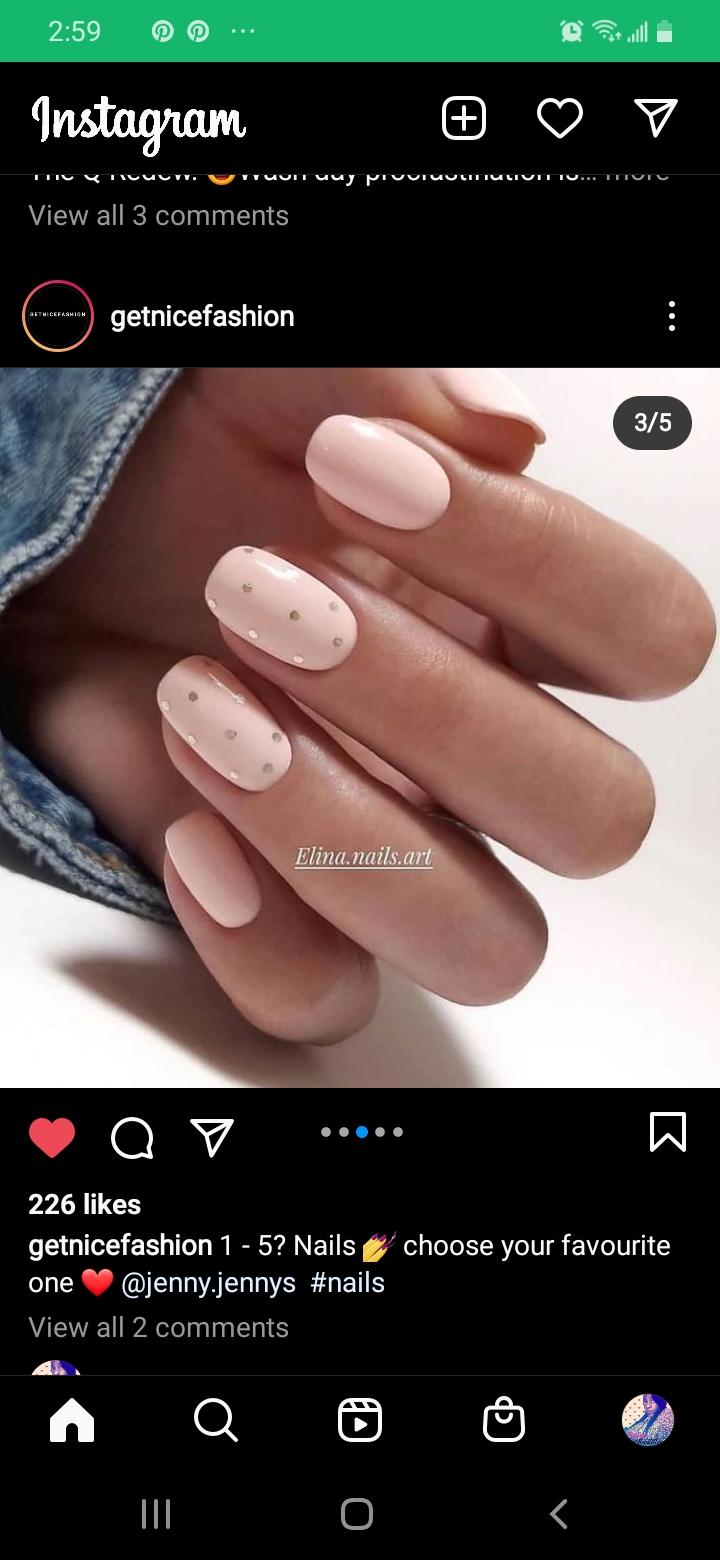Open direct messages from the top bar

click(656, 118)
